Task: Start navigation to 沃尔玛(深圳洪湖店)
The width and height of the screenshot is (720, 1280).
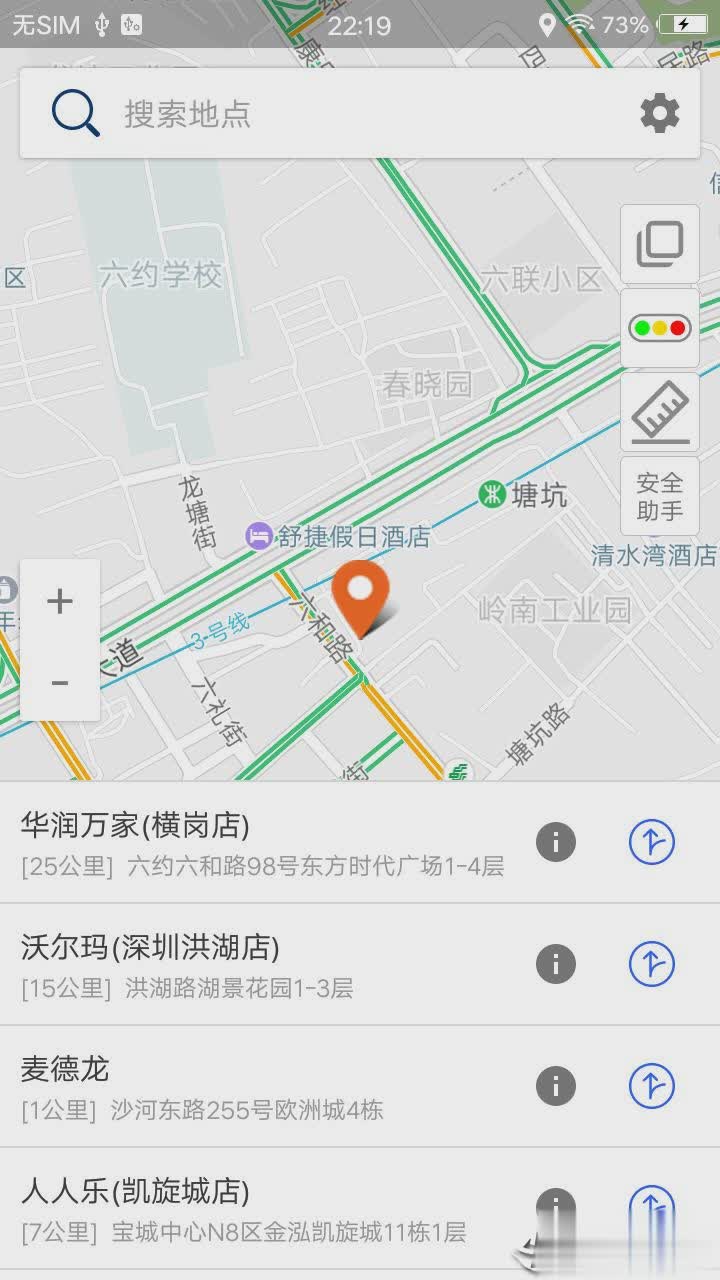Action: tap(651, 964)
